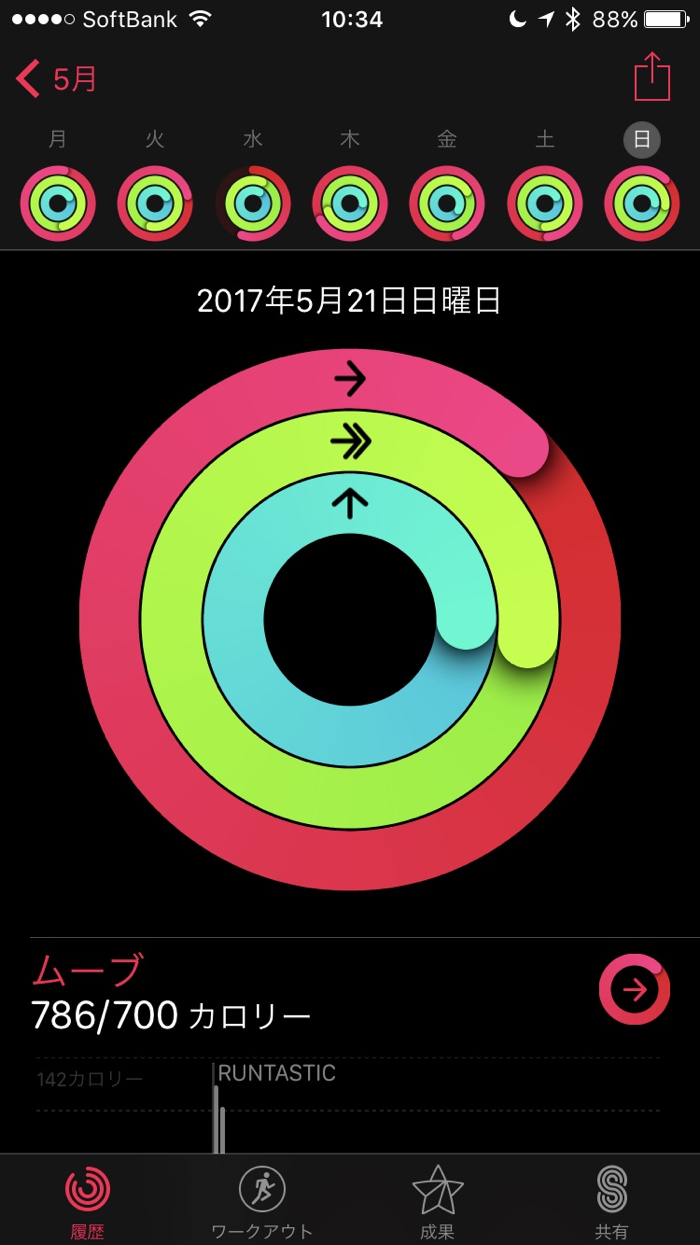The height and width of the screenshot is (1245, 700).
Task: Select Saturday (土) activity rings
Action: point(545,203)
